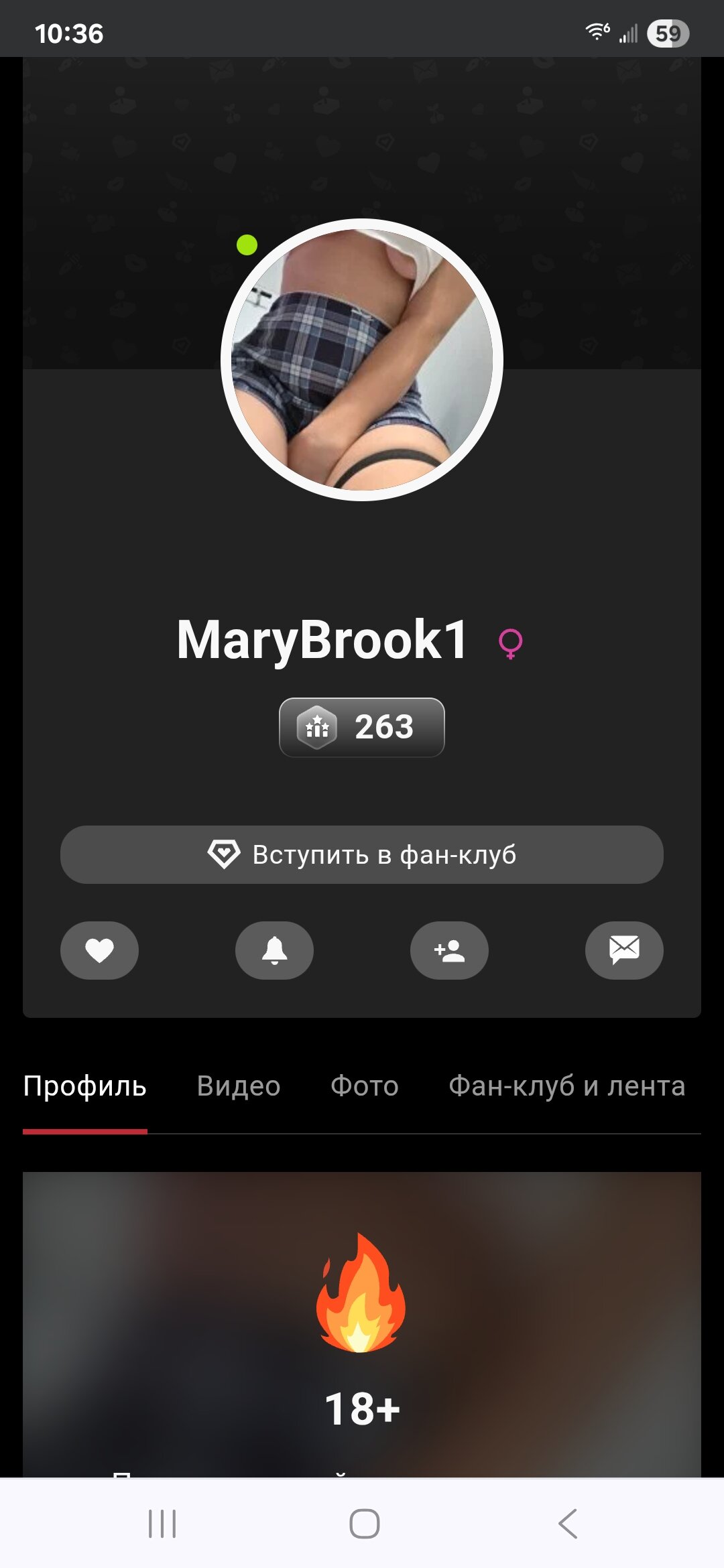Switch to the «Фото» tab
Viewport: 724px width, 1568px height.
365,1086
